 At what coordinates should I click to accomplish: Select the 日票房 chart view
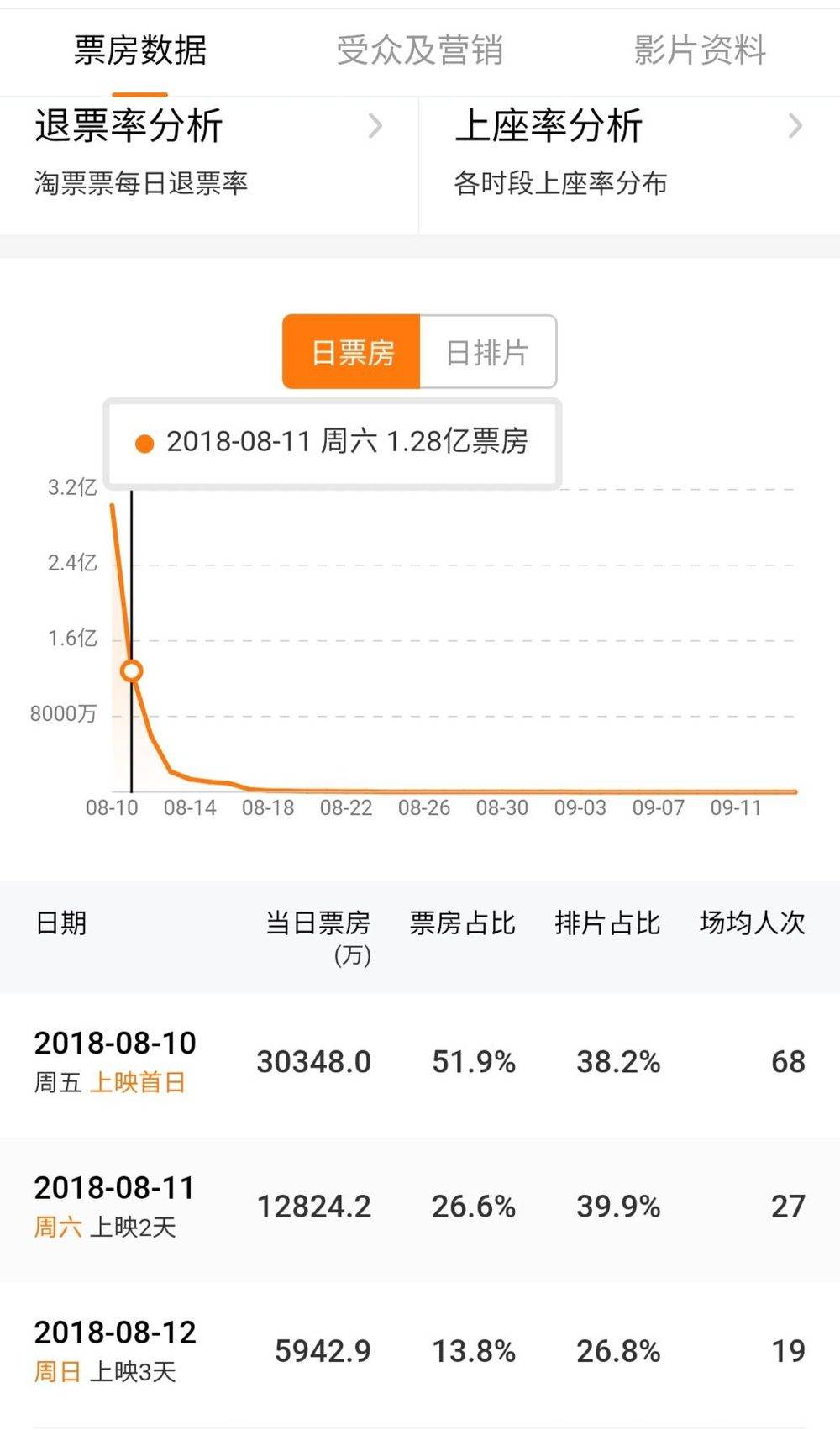click(x=351, y=352)
